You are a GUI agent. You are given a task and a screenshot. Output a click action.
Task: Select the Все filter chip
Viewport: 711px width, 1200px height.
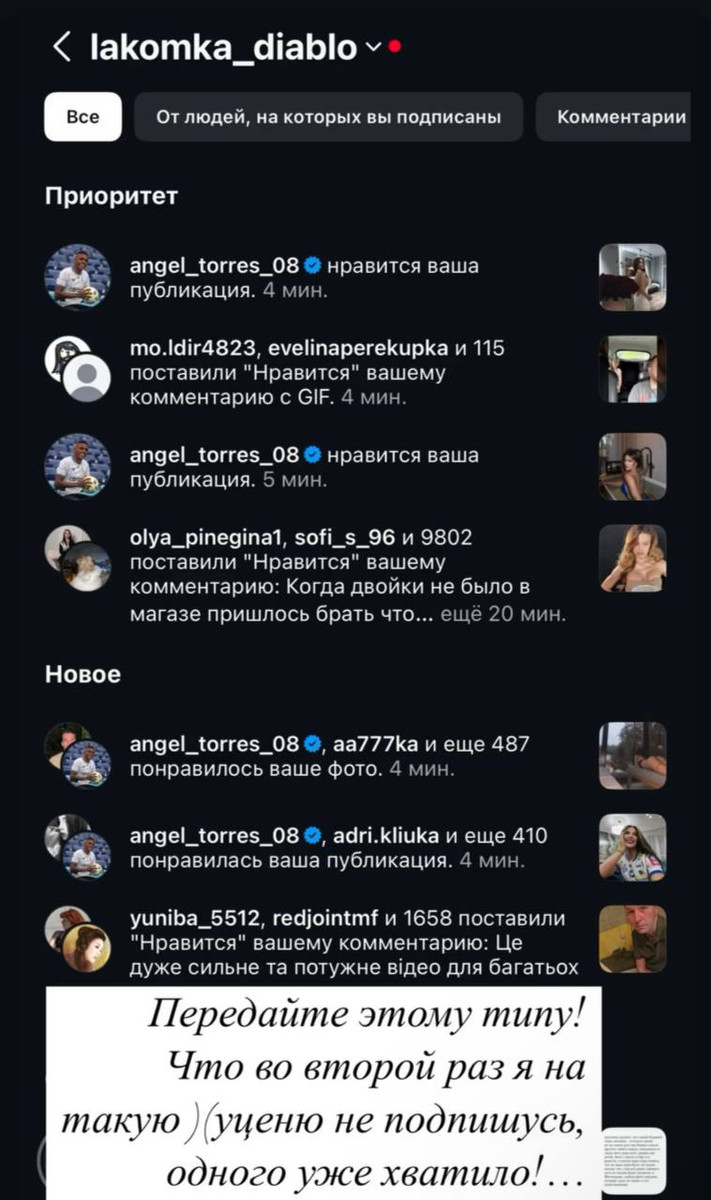click(82, 117)
